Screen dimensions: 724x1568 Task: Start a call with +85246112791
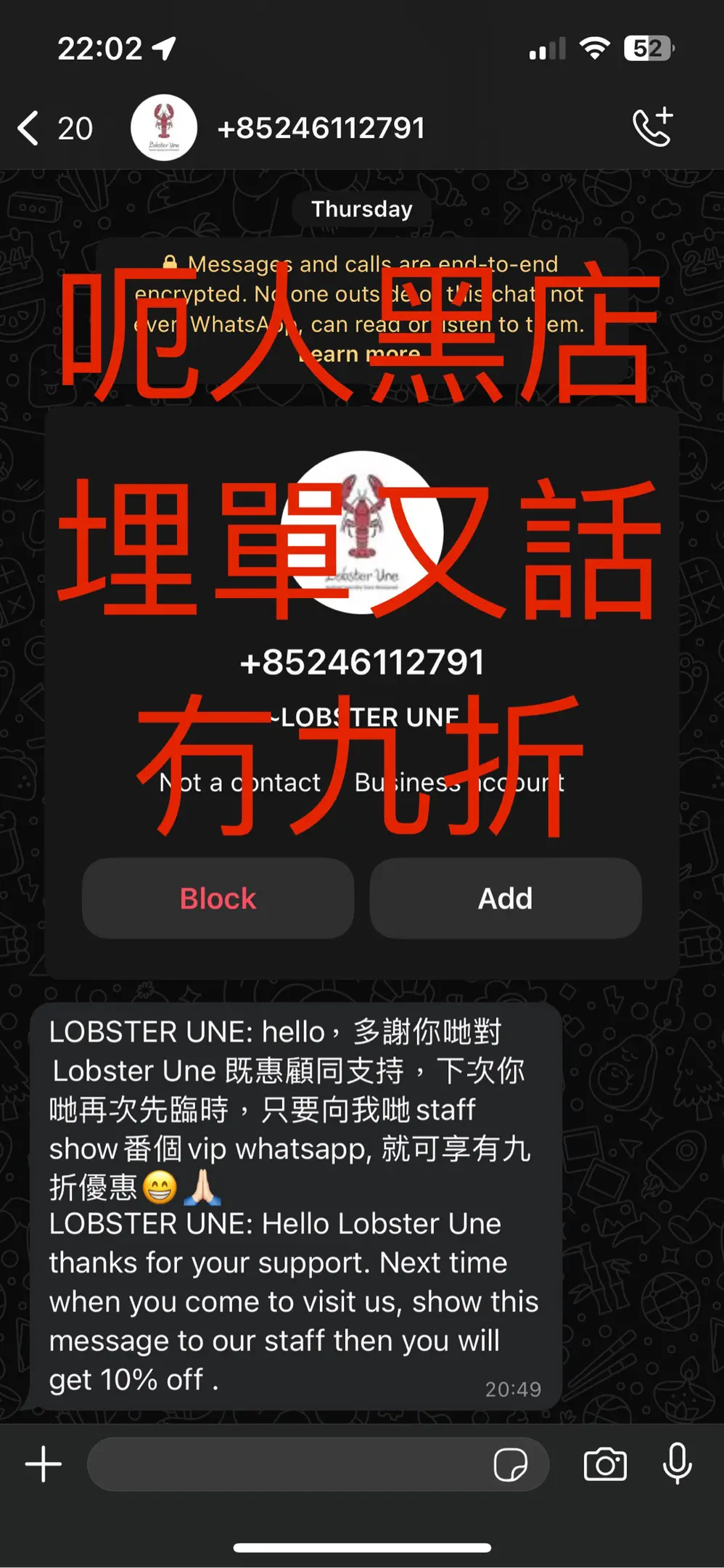[x=653, y=127]
